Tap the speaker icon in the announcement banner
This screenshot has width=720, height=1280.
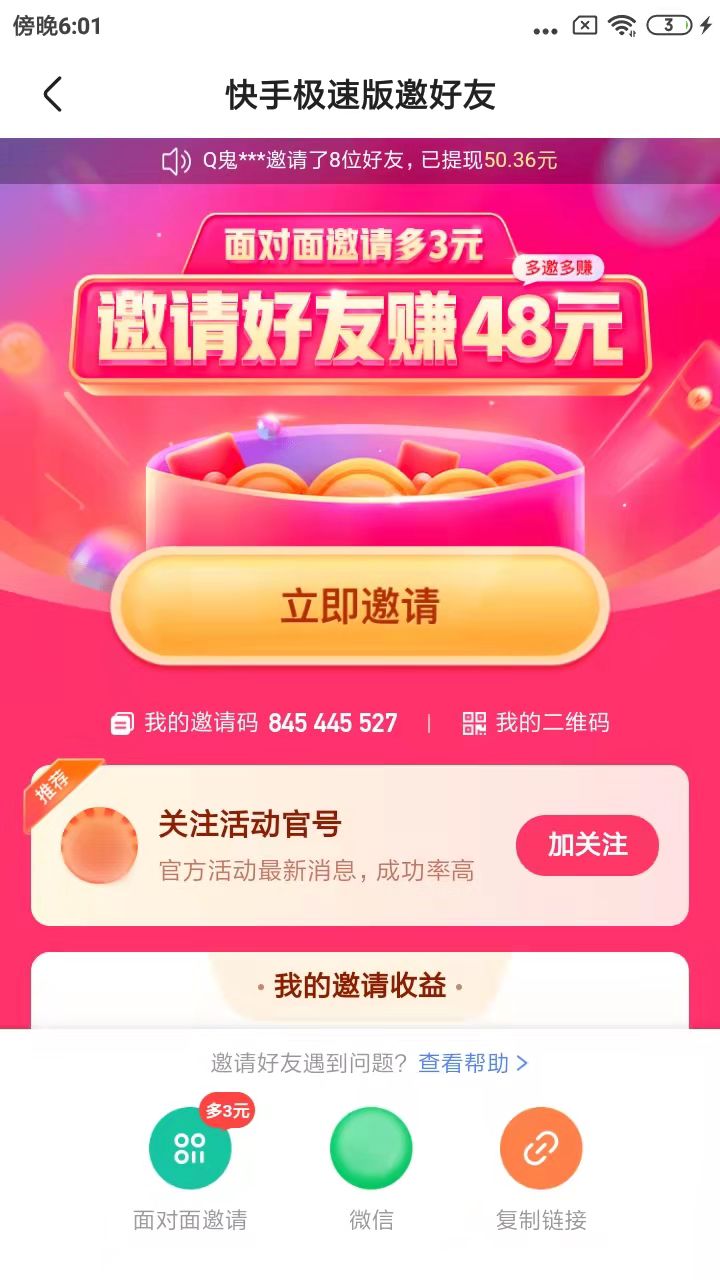pyautogui.click(x=177, y=160)
